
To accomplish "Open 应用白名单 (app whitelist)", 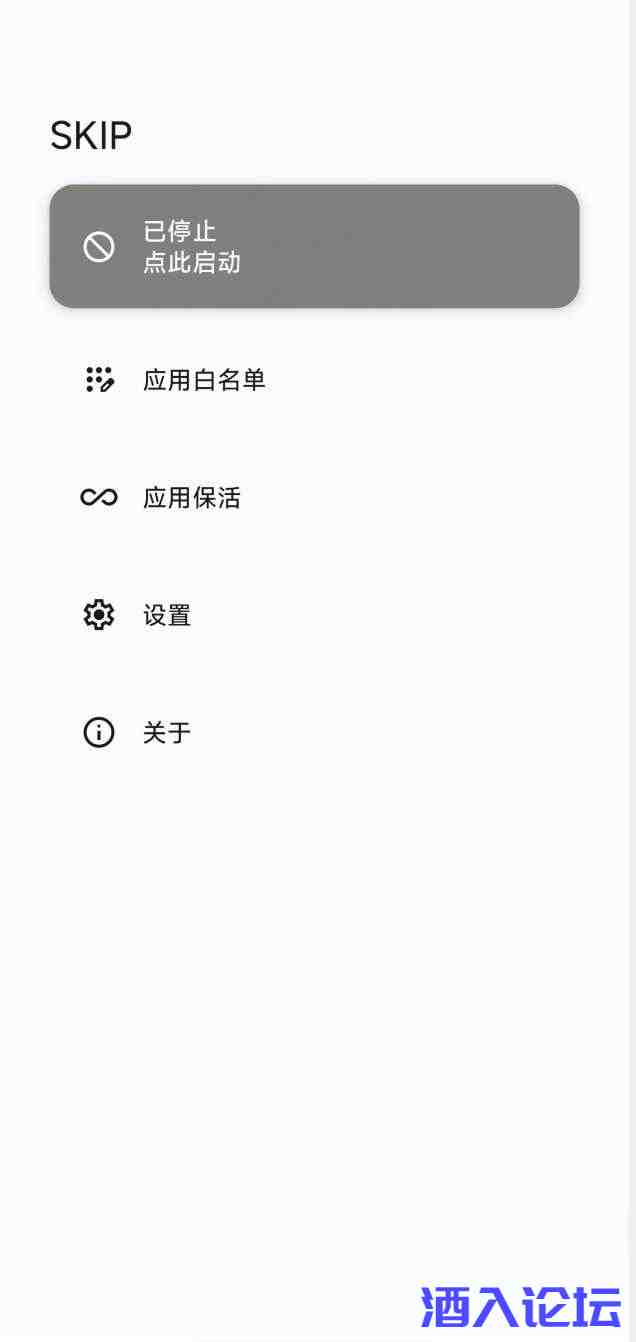I will click(204, 380).
